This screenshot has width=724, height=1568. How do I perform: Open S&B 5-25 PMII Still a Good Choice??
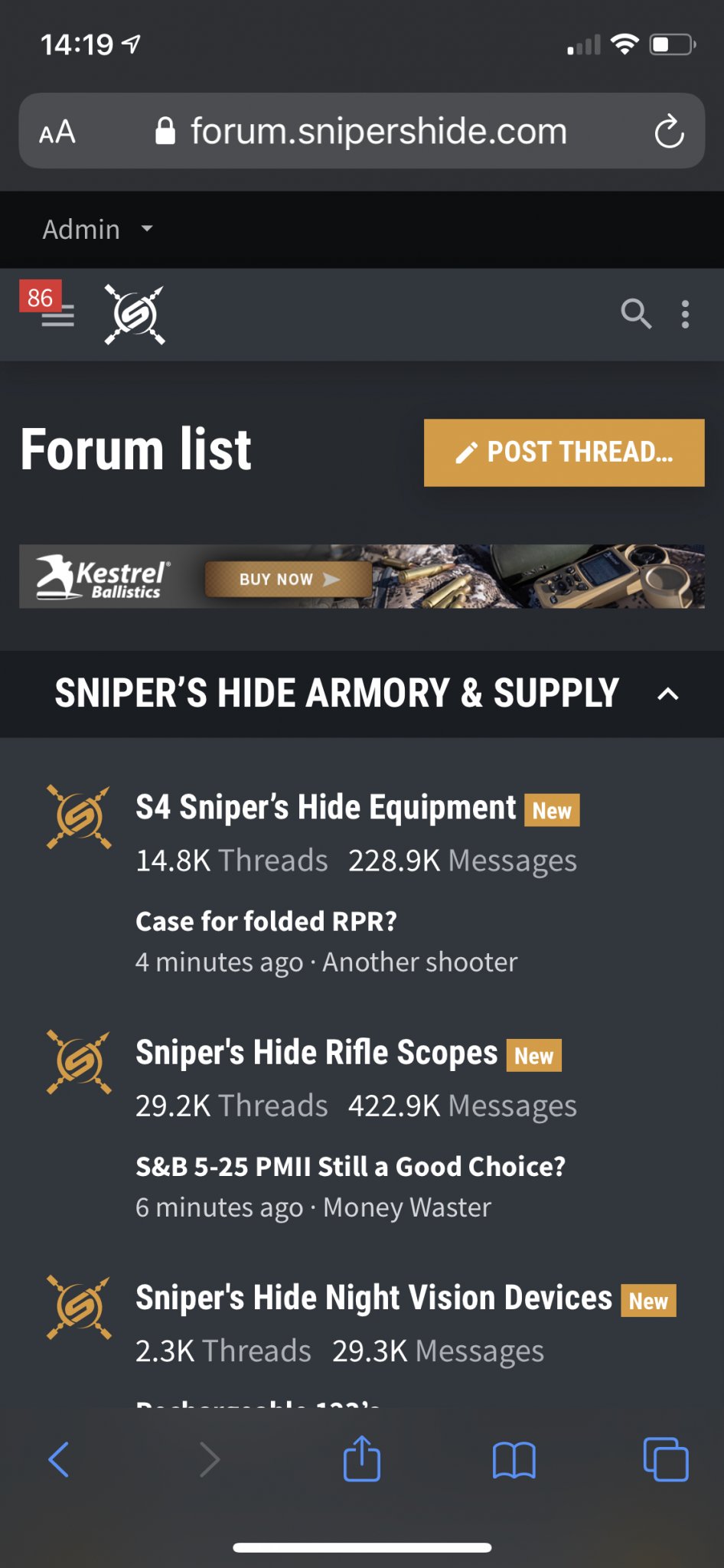click(350, 1167)
